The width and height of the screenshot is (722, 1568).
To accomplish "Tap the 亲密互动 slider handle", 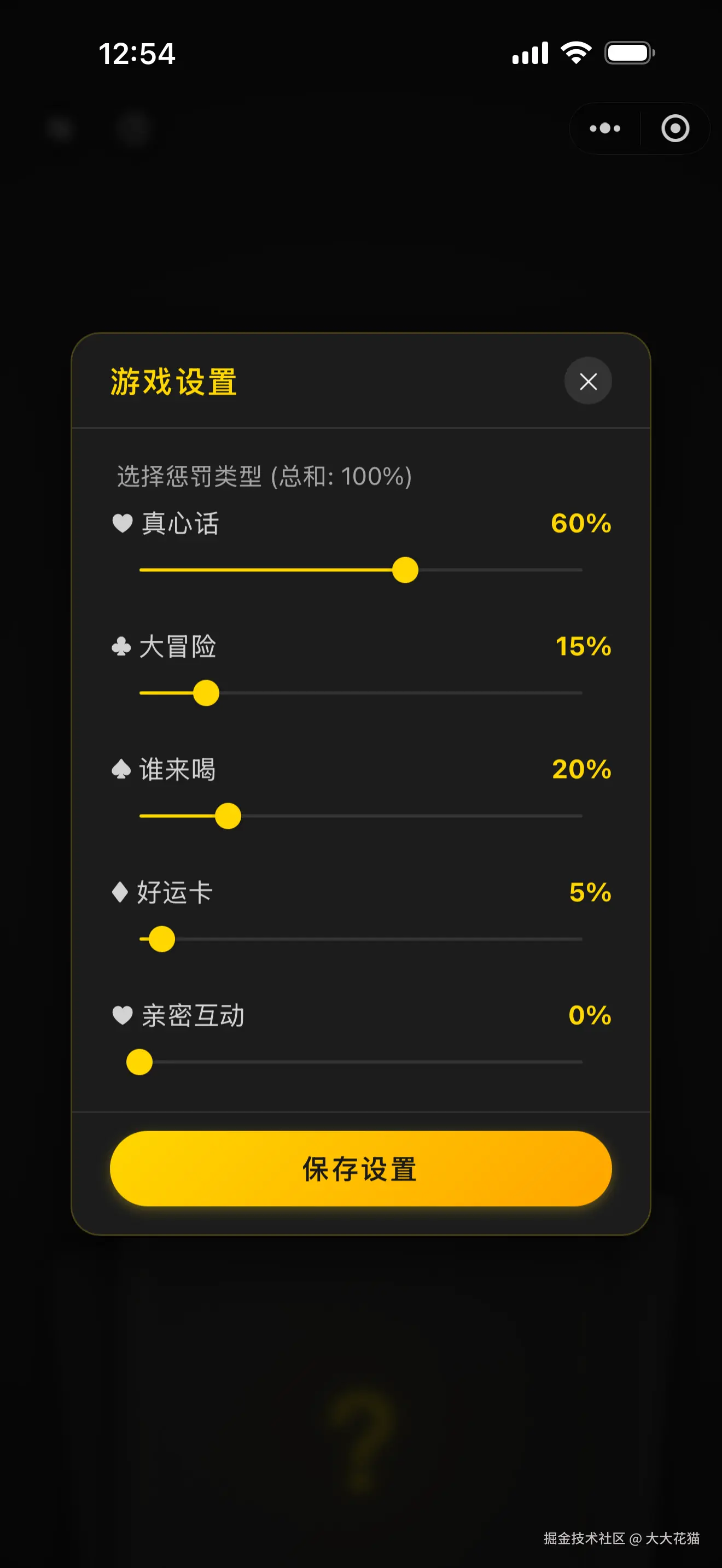I will pyautogui.click(x=139, y=1062).
